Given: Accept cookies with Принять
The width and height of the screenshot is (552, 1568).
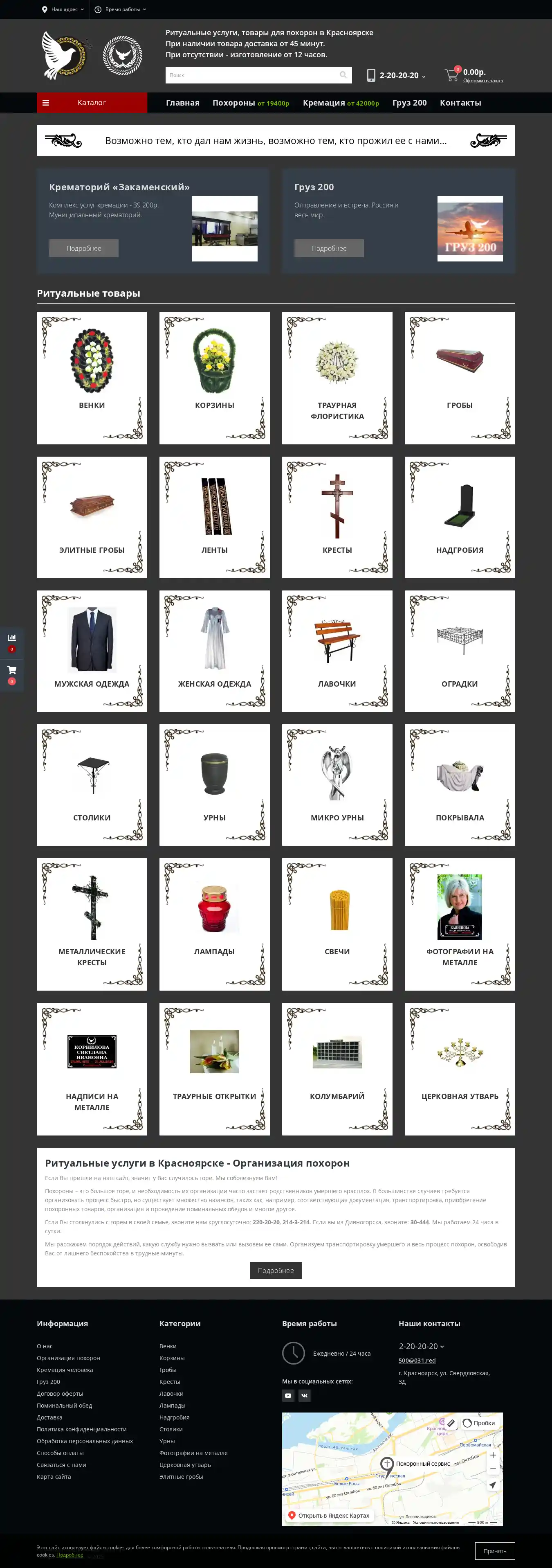Looking at the screenshot, I should [494, 1551].
